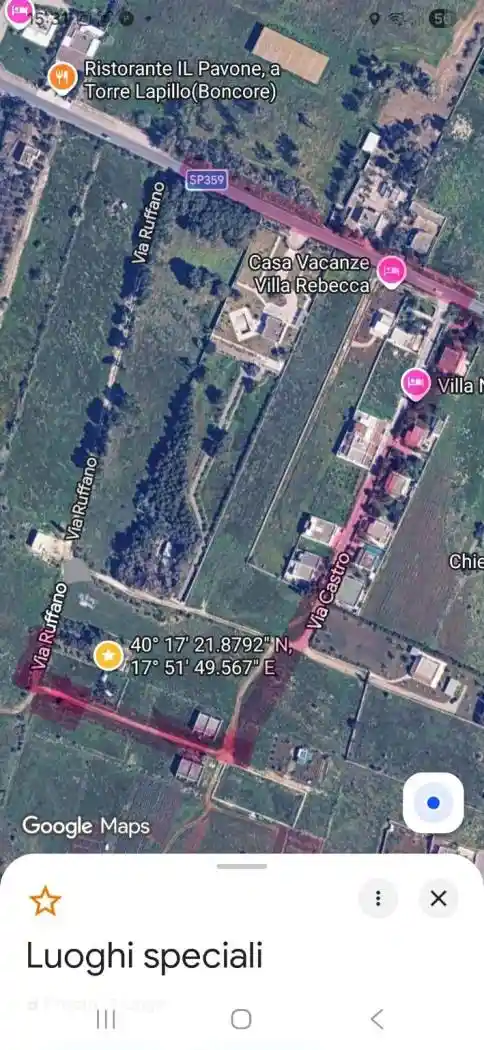The height and width of the screenshot is (1050, 484).
Task: Go to the home screen
Action: pos(241,1019)
